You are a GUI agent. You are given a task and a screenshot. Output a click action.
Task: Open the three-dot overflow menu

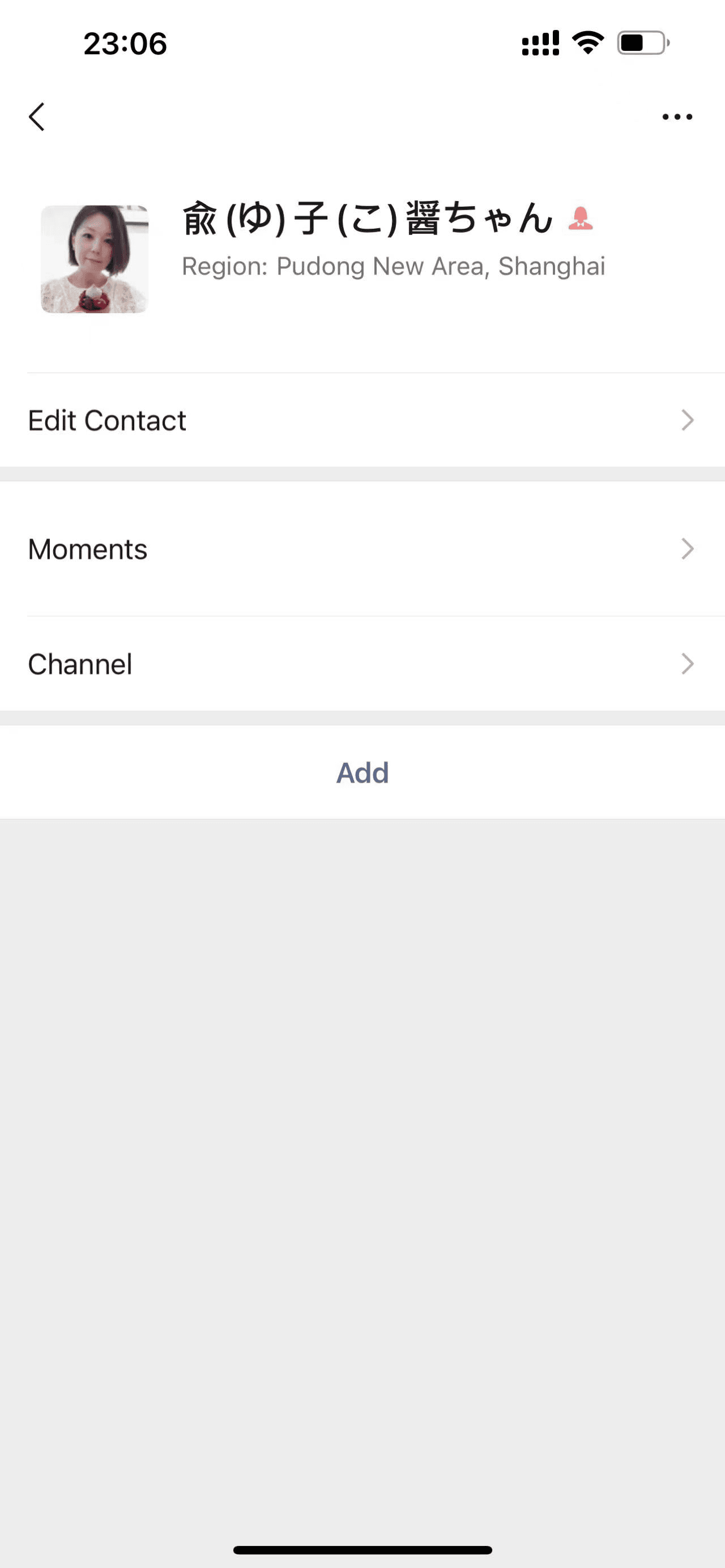pos(677,116)
